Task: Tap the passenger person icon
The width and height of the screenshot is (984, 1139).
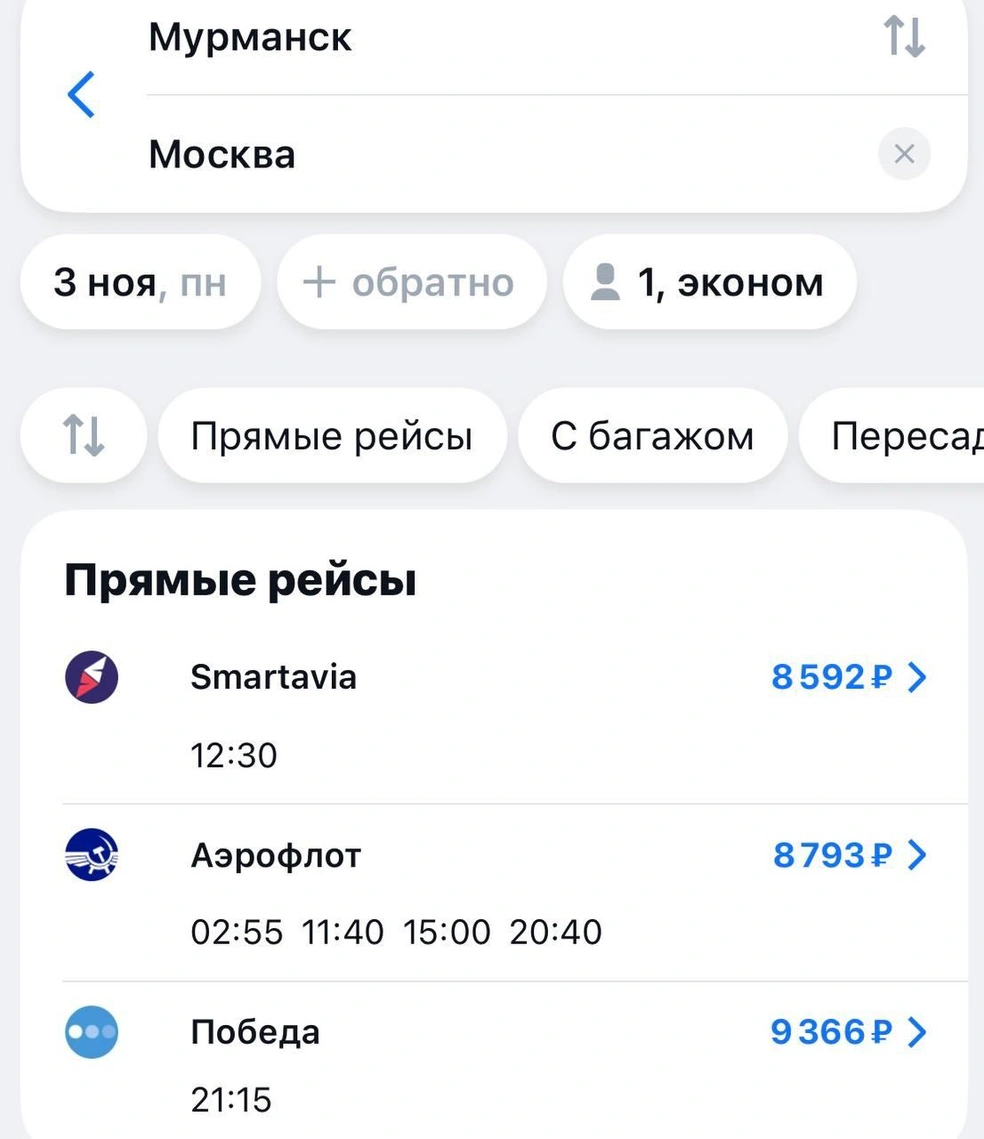Action: pos(607,282)
